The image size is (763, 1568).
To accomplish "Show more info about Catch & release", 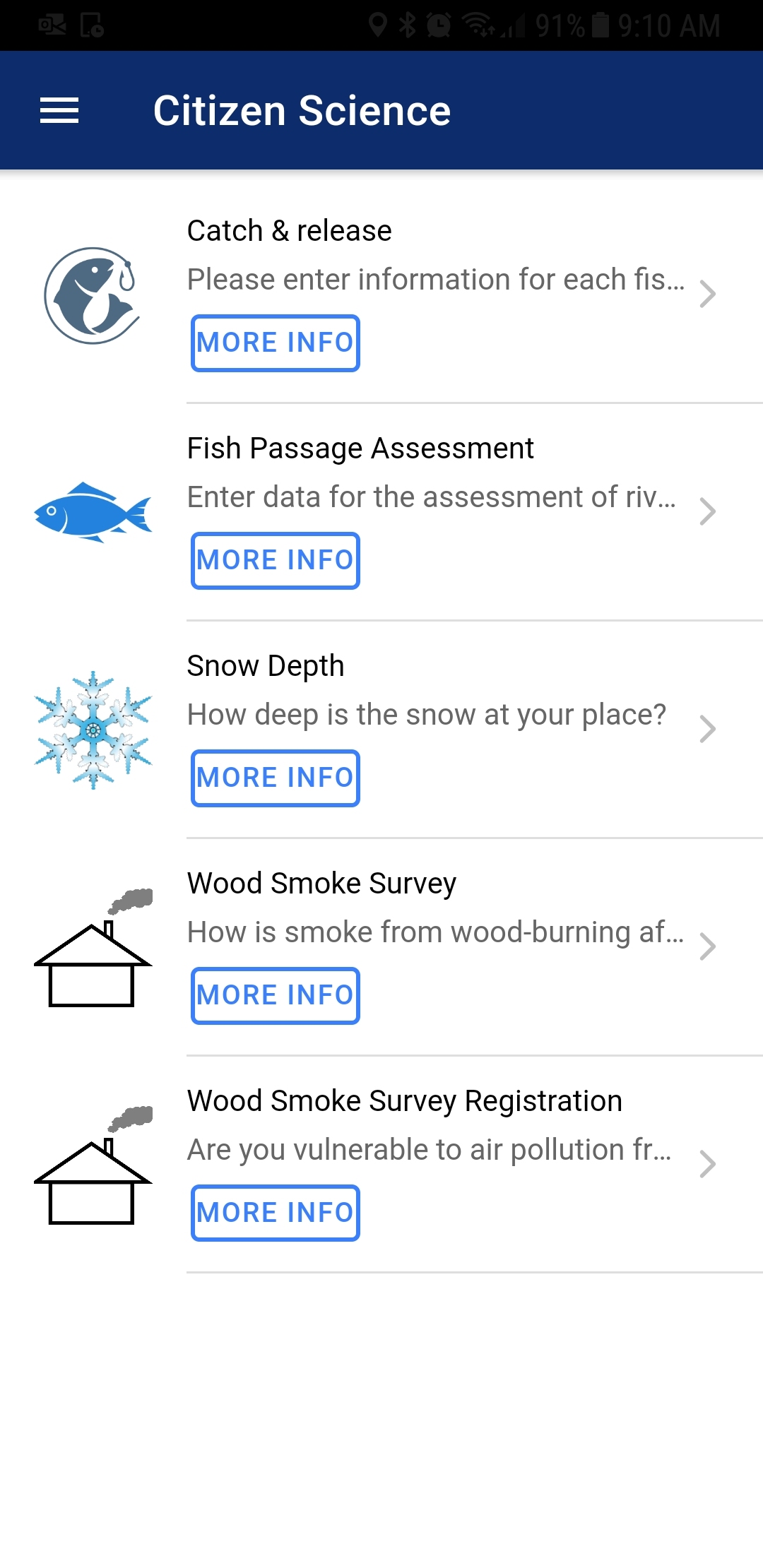I will (x=276, y=343).
